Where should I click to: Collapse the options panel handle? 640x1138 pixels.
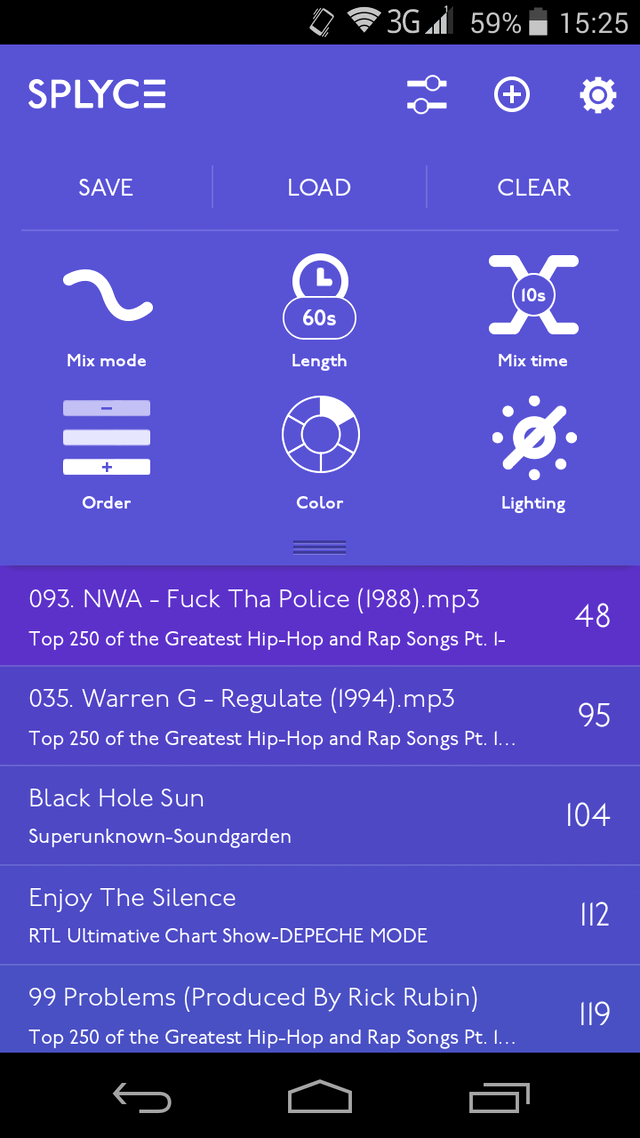320,547
